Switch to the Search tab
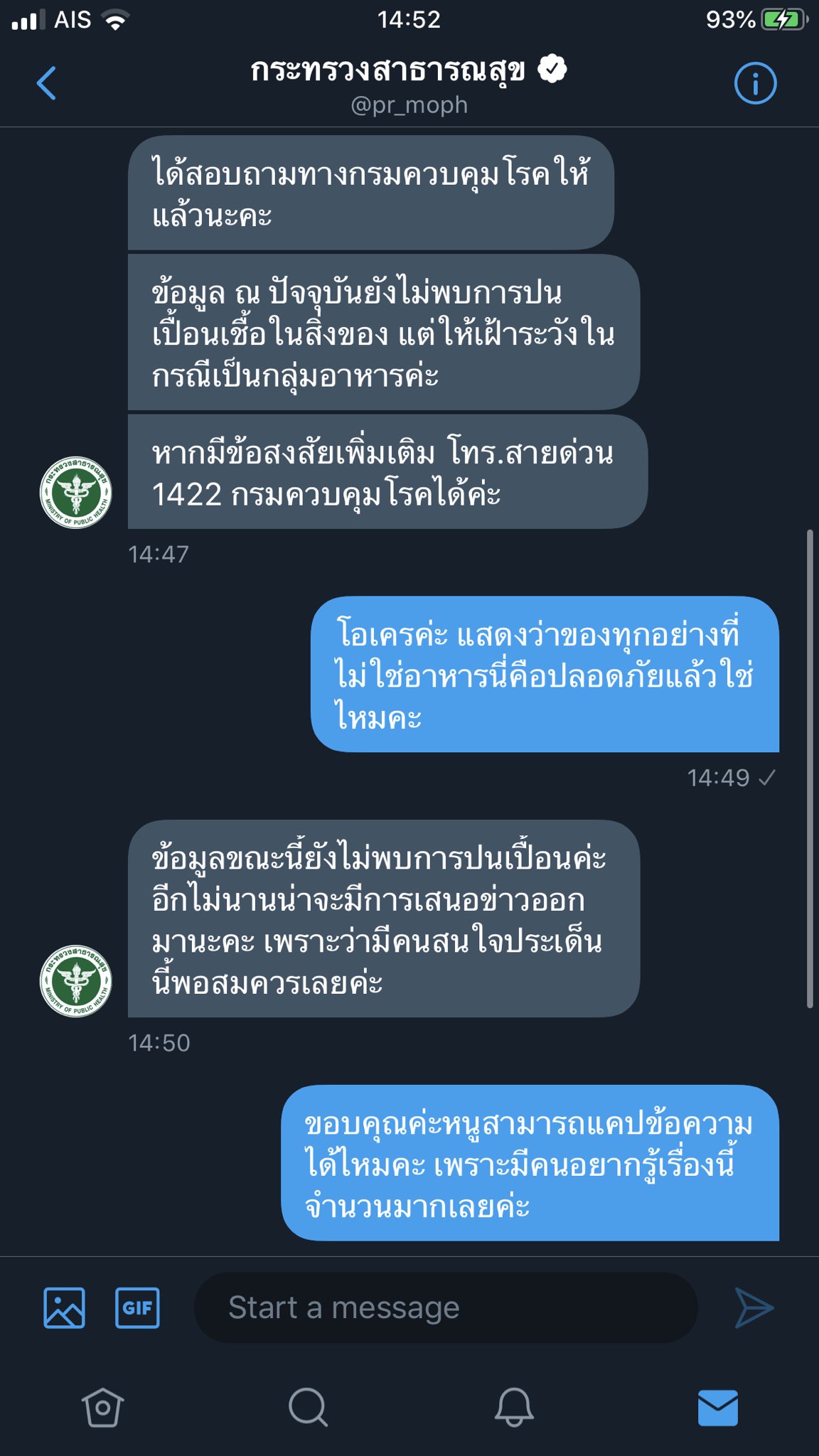Viewport: 819px width, 1456px height. click(308, 1407)
